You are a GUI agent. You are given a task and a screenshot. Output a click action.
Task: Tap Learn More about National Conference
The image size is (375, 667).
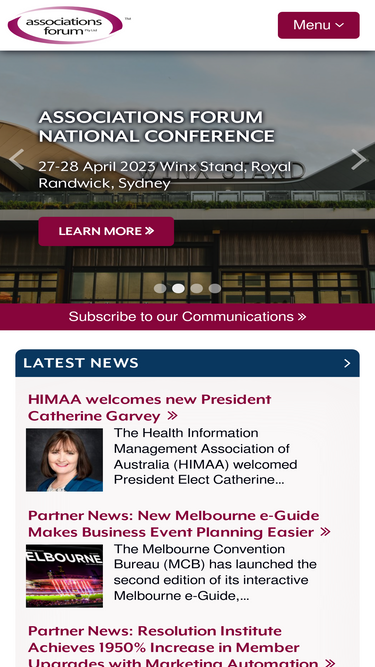106,231
